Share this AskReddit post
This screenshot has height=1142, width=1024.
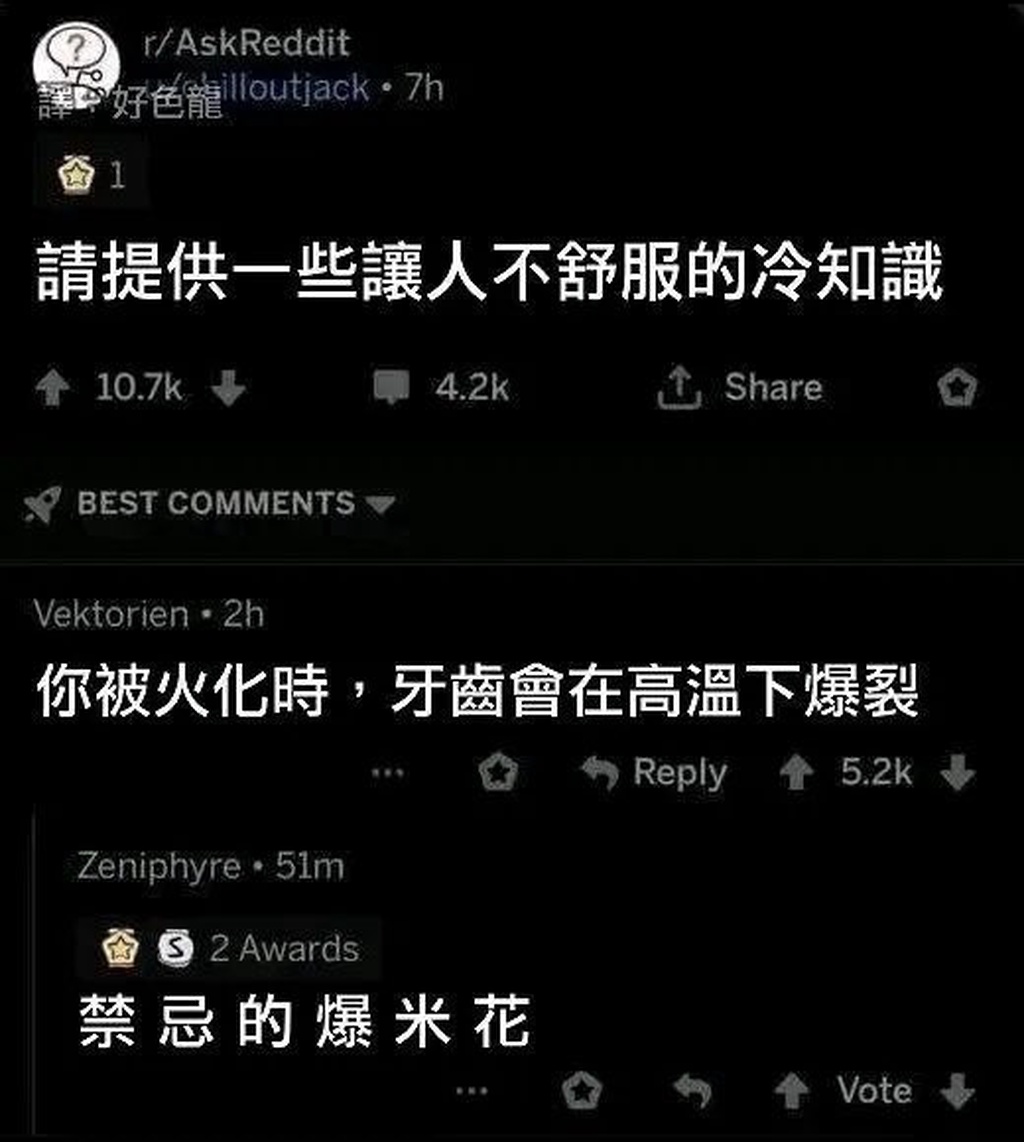coord(739,388)
